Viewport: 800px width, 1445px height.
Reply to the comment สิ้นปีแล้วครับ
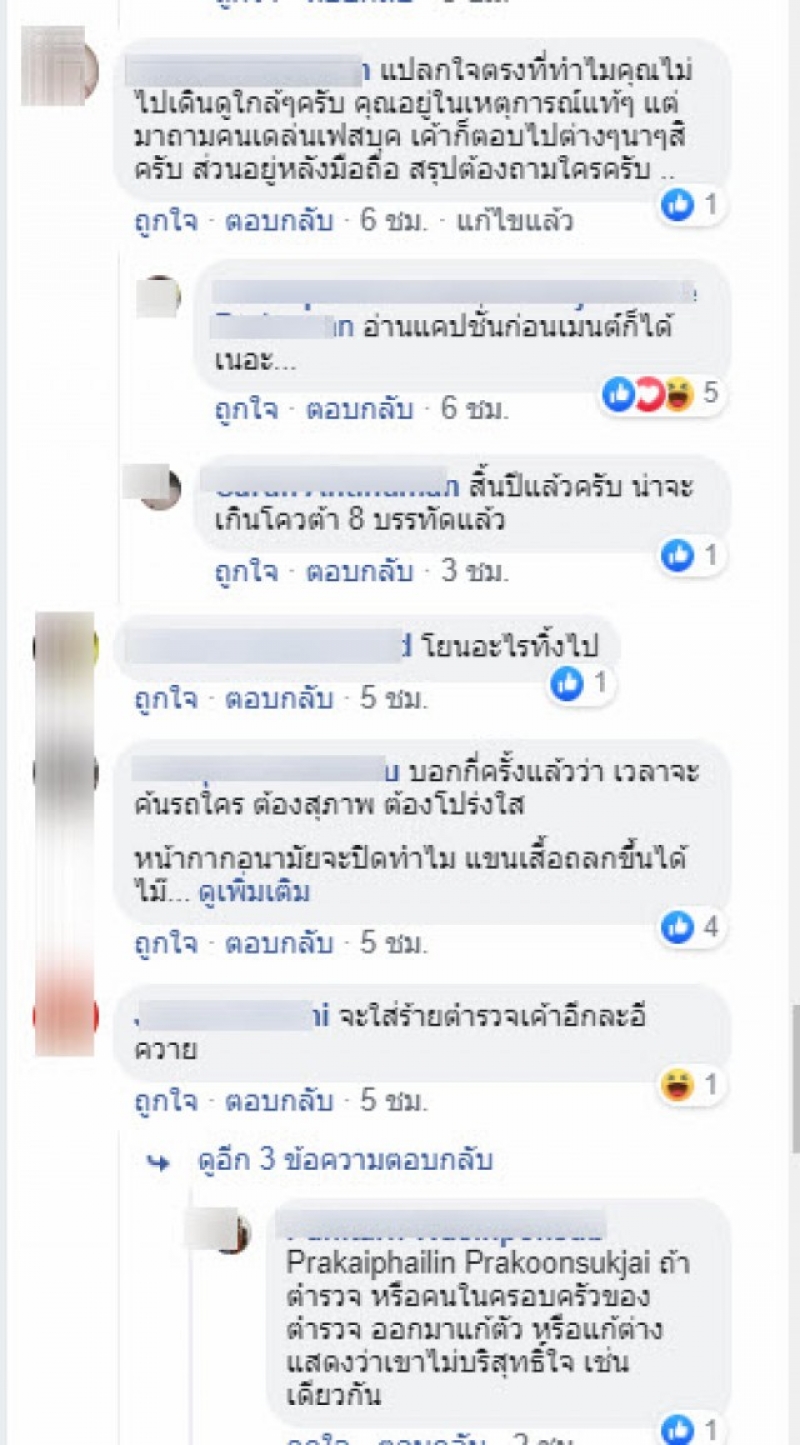pyautogui.click(x=359, y=572)
